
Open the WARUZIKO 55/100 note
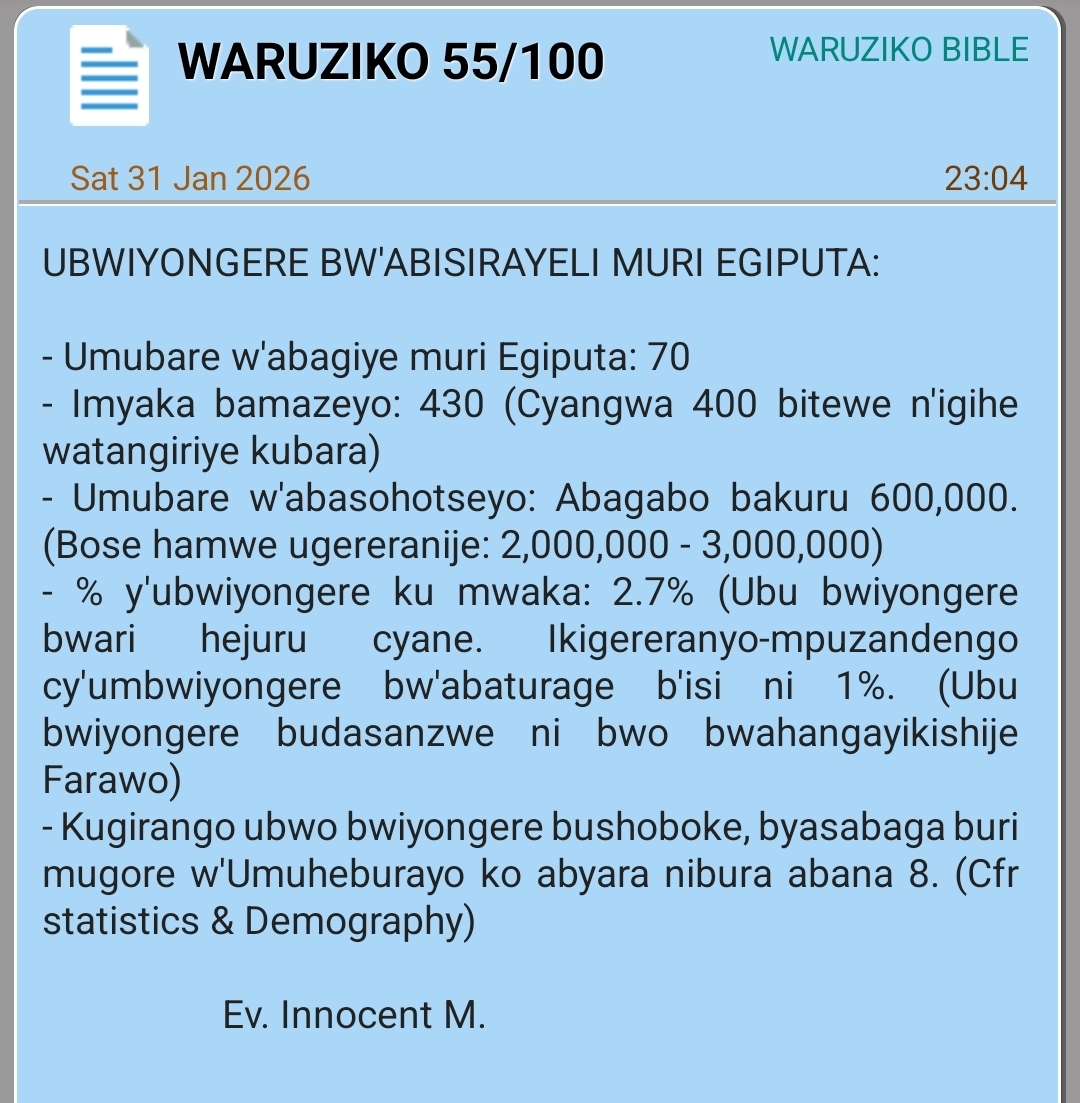(x=391, y=63)
